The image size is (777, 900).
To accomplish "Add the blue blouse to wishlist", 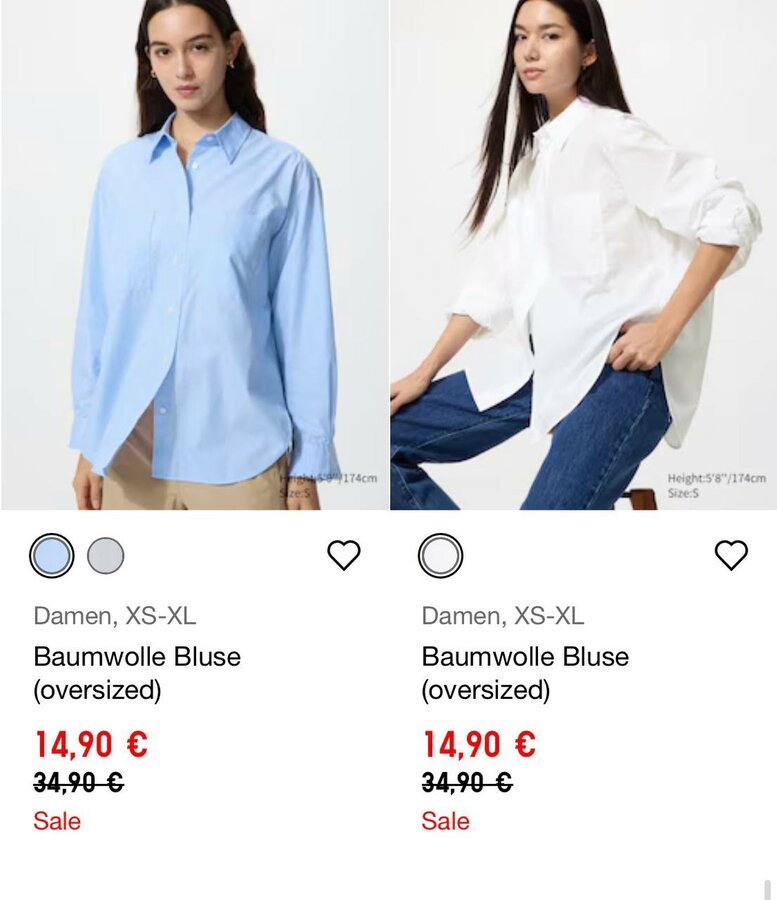I will coord(344,555).
